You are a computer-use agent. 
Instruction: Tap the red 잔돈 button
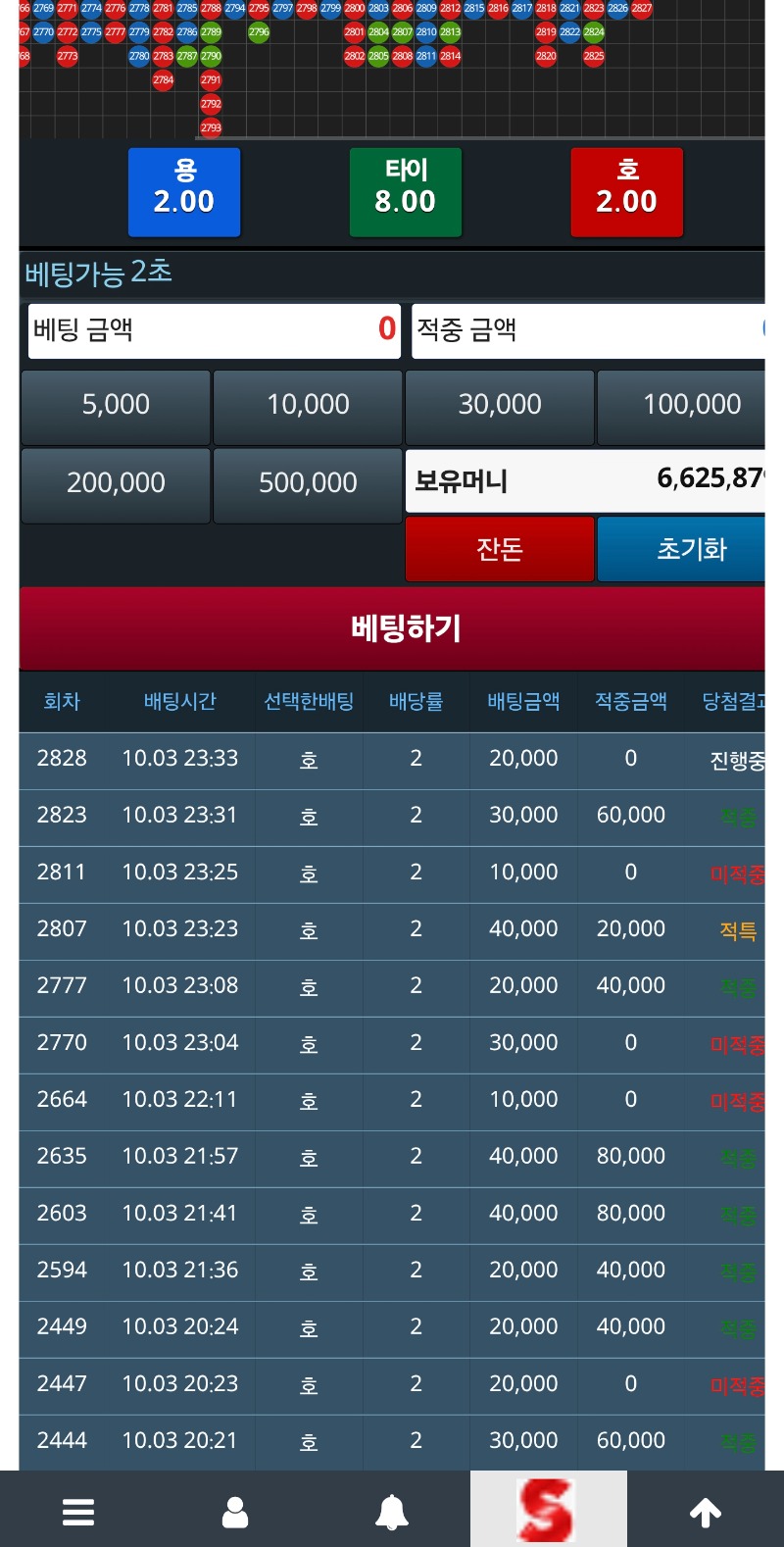(x=500, y=549)
